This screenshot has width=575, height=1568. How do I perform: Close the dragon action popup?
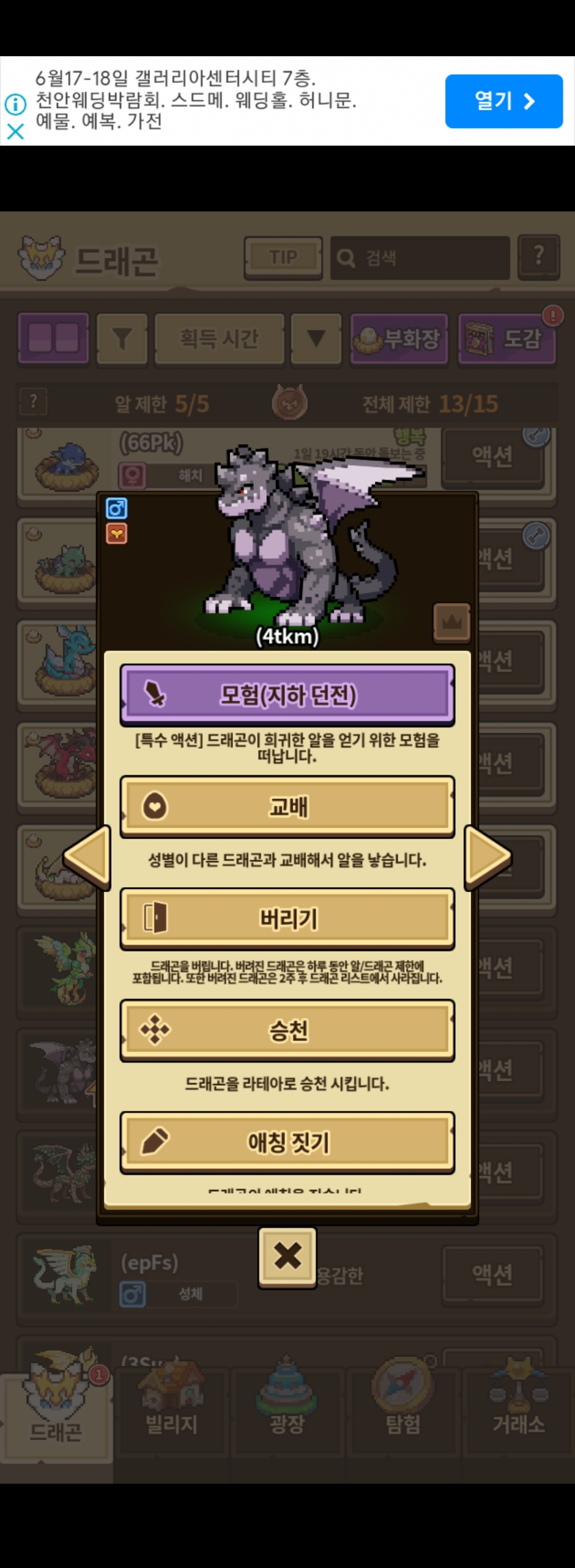coord(287,1256)
